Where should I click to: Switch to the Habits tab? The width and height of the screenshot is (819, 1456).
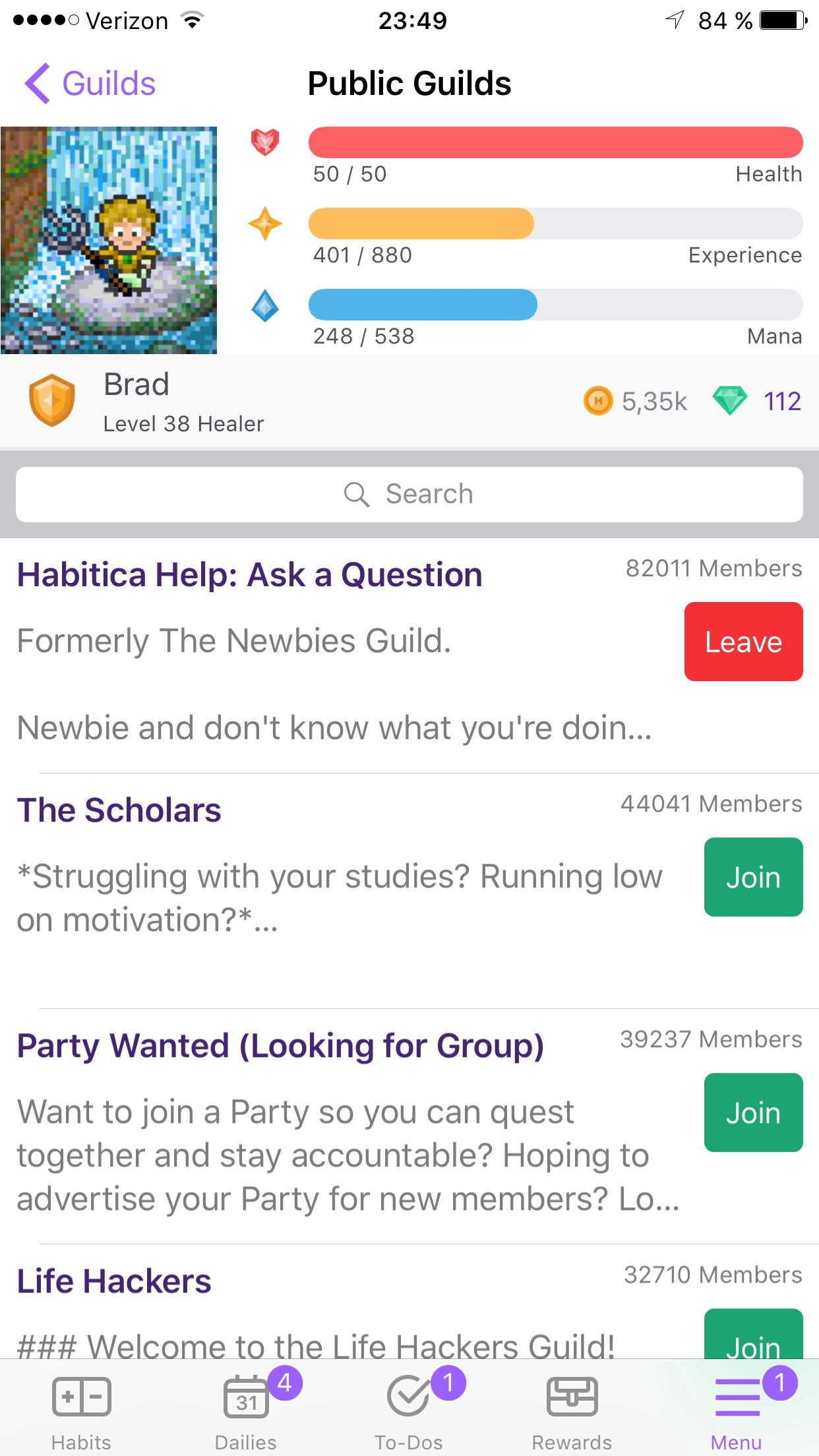(82, 1411)
